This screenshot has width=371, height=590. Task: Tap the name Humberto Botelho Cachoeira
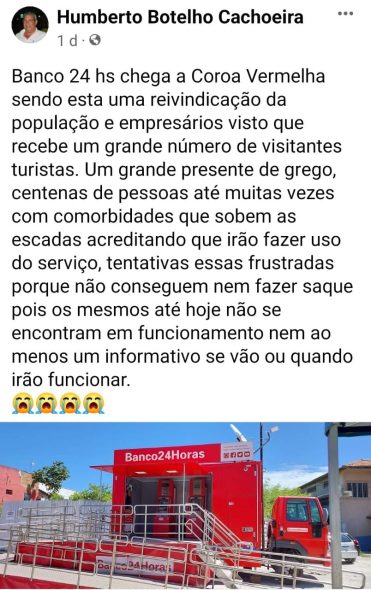coord(180,17)
